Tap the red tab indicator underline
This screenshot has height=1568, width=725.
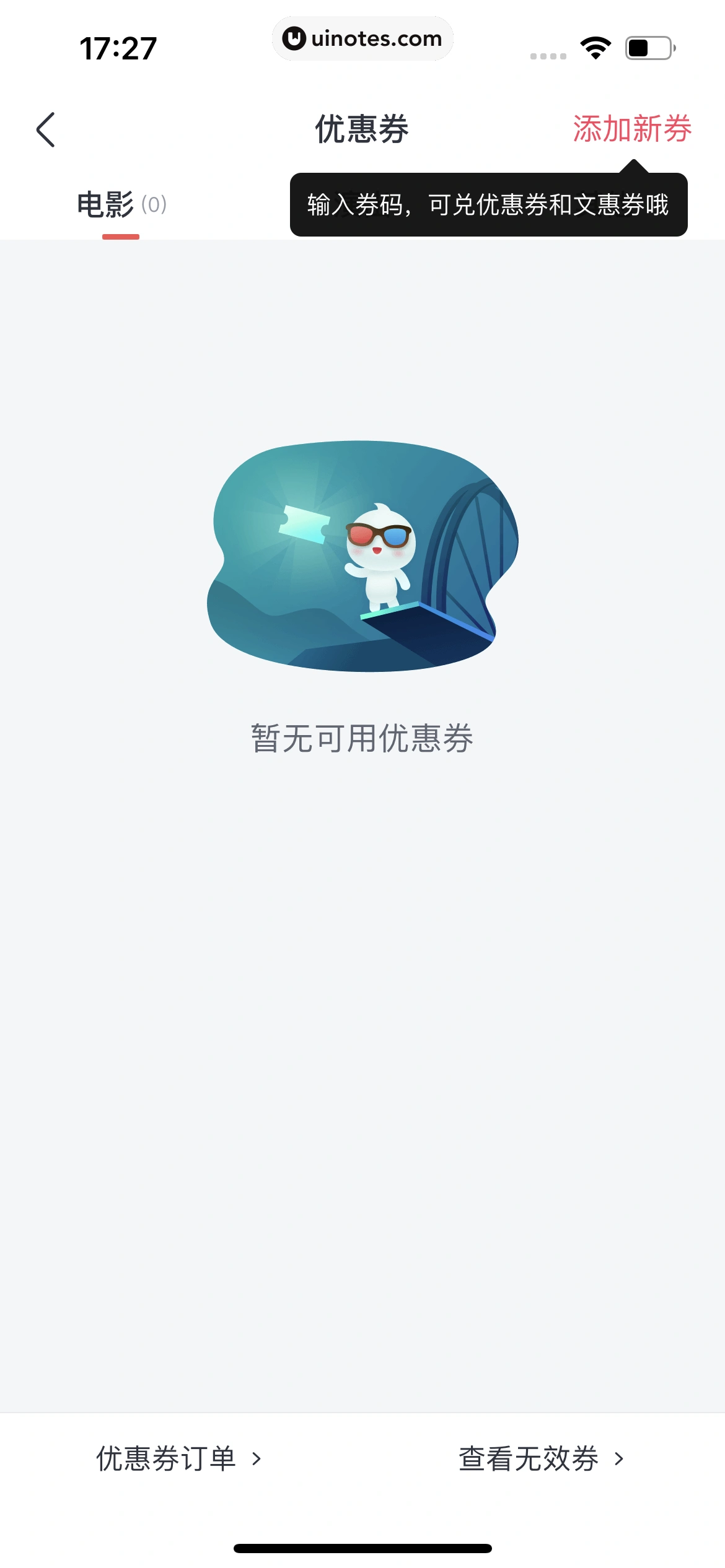(121, 235)
